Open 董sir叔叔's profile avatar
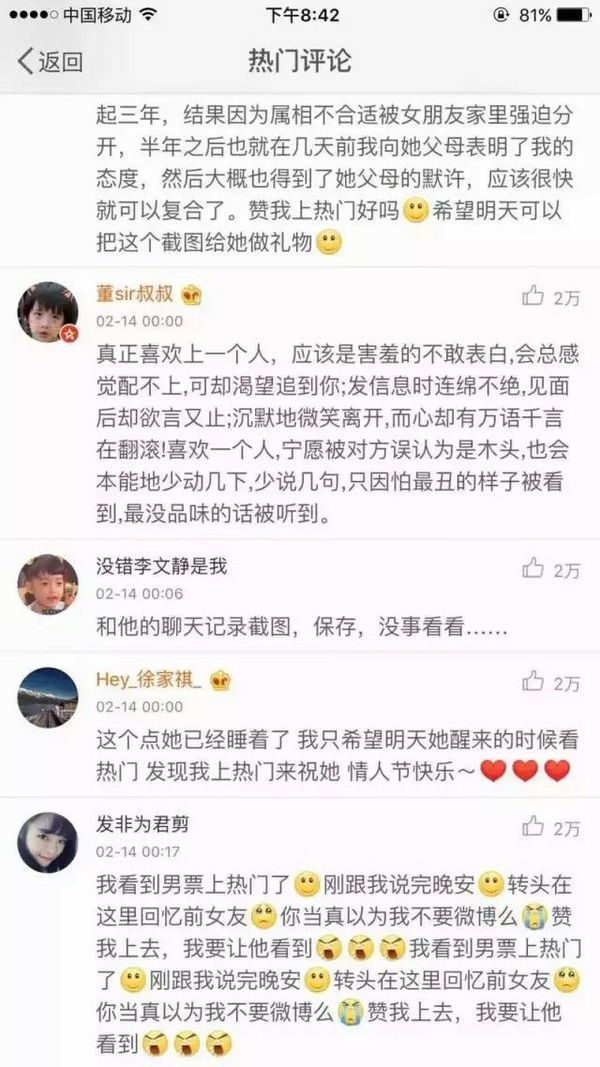Viewport: 600px width, 1067px height. [x=48, y=312]
